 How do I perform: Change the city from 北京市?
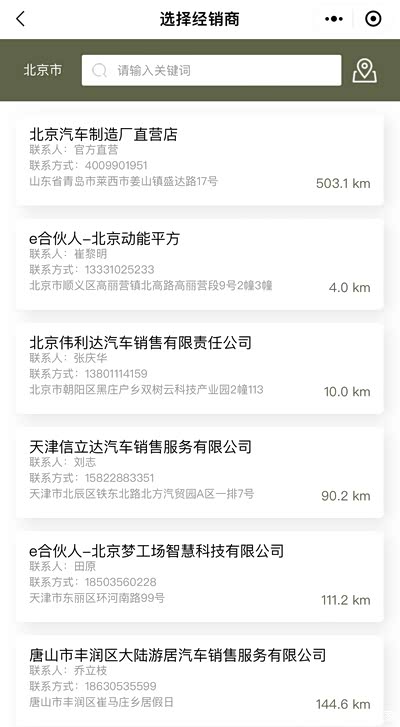(x=43, y=70)
